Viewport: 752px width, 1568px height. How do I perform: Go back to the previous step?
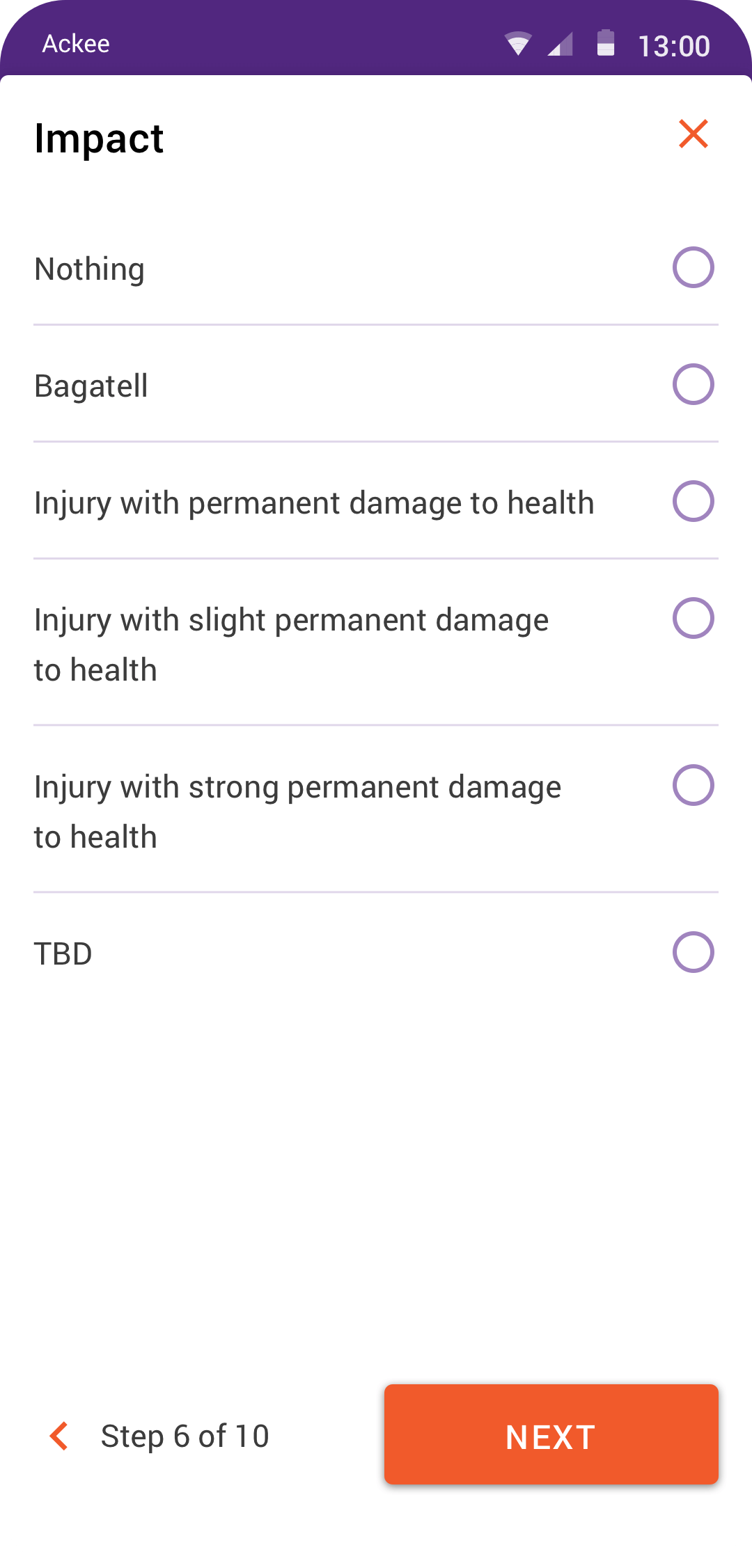[59, 1436]
